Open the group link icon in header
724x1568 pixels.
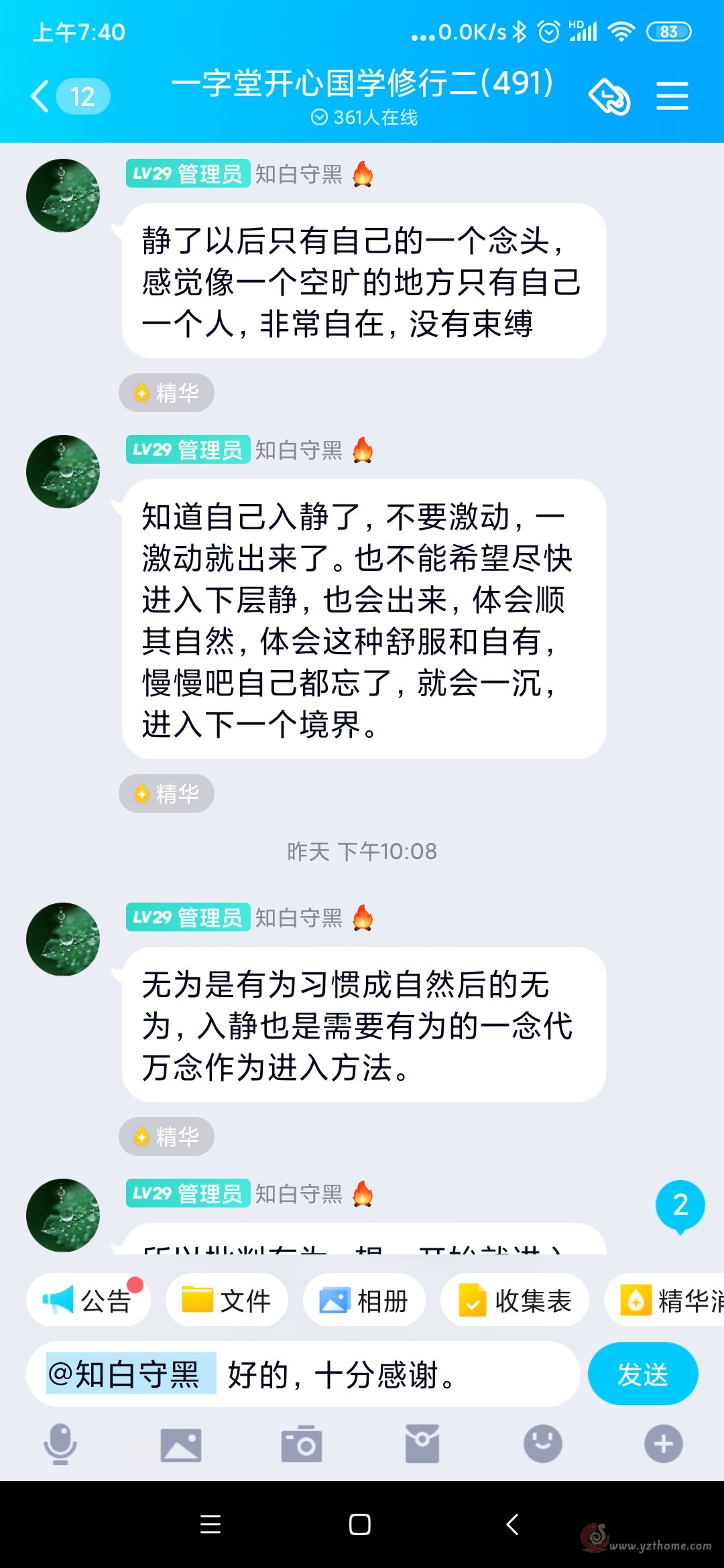tap(609, 96)
